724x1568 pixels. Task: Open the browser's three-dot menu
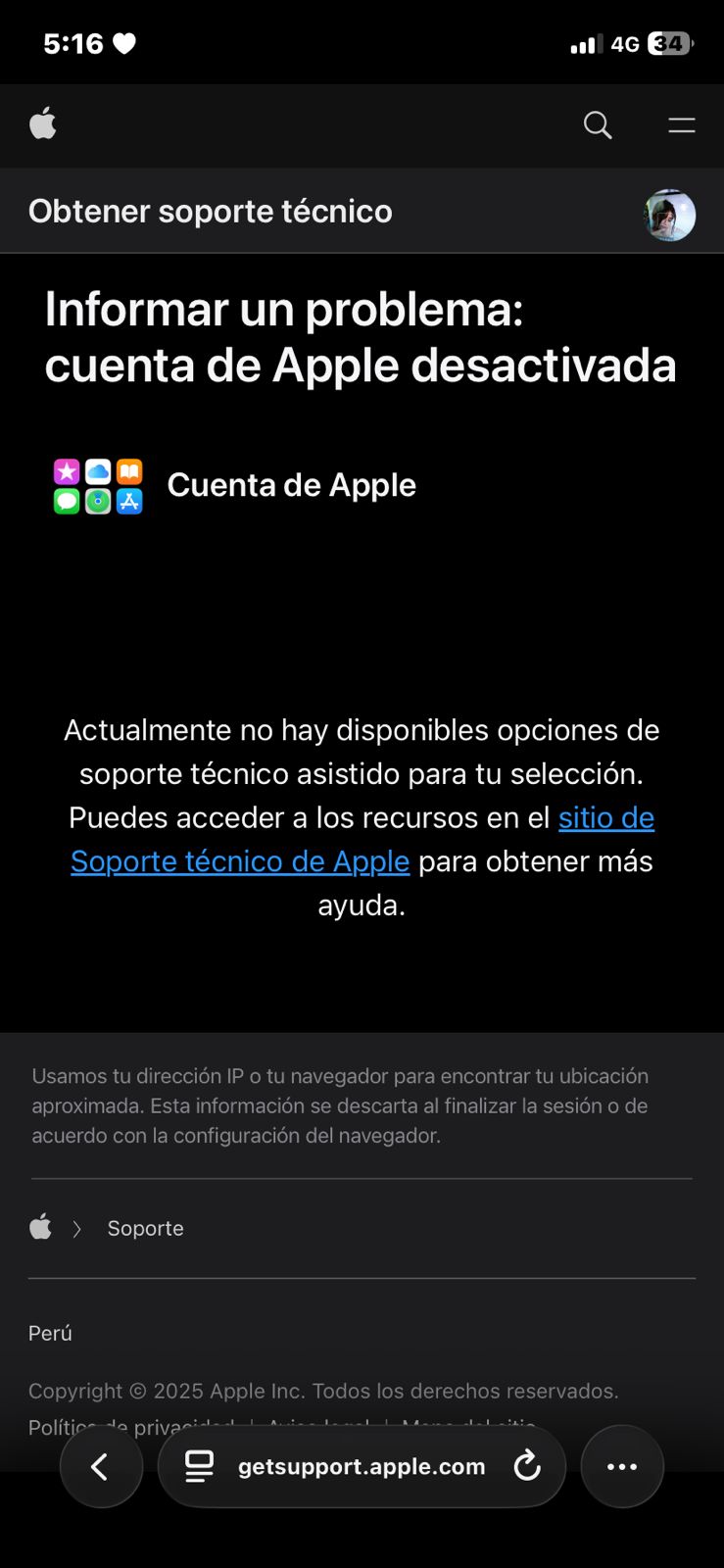(622, 1466)
